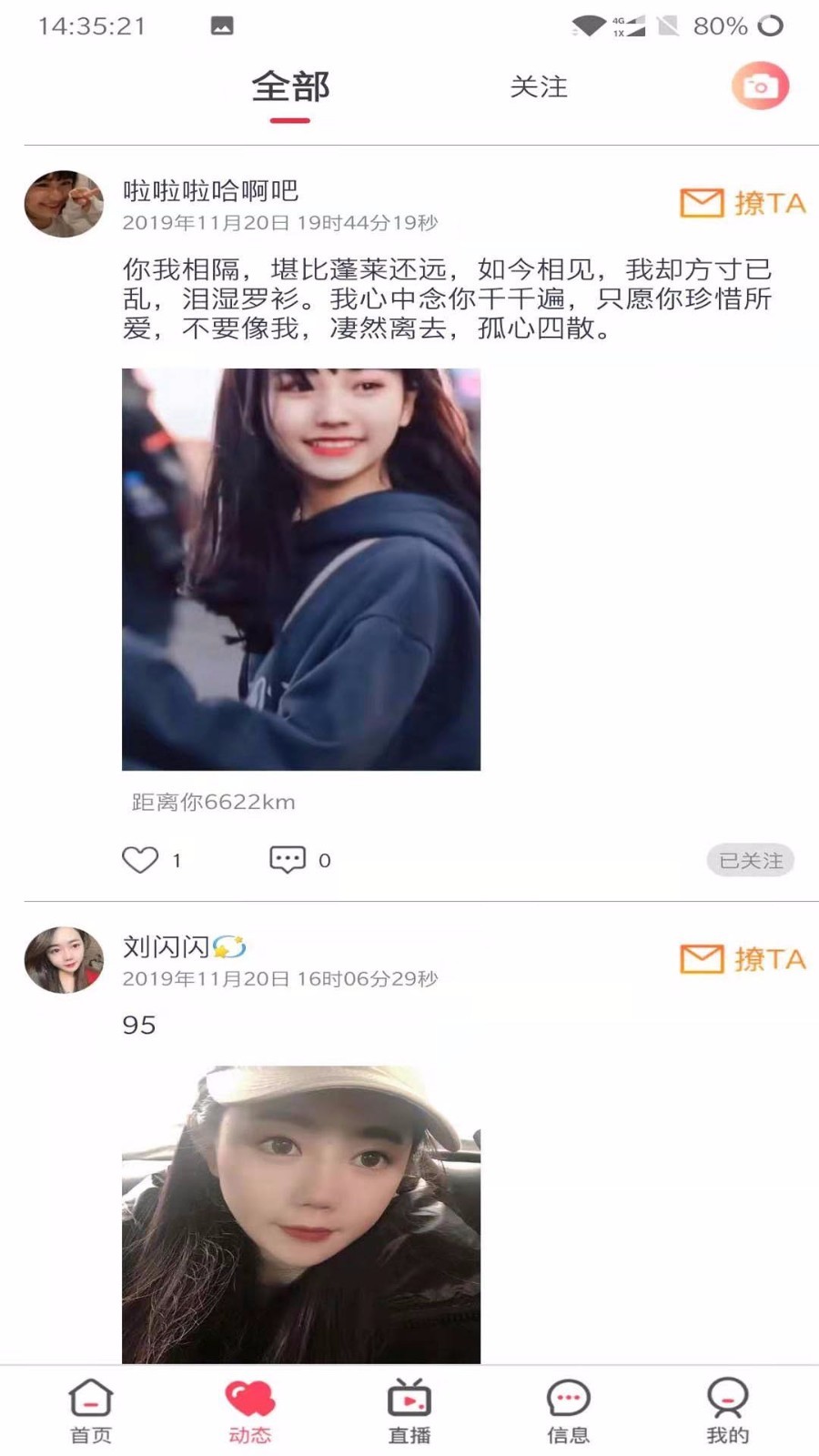
Task: Open the camera post button
Action: tap(760, 86)
